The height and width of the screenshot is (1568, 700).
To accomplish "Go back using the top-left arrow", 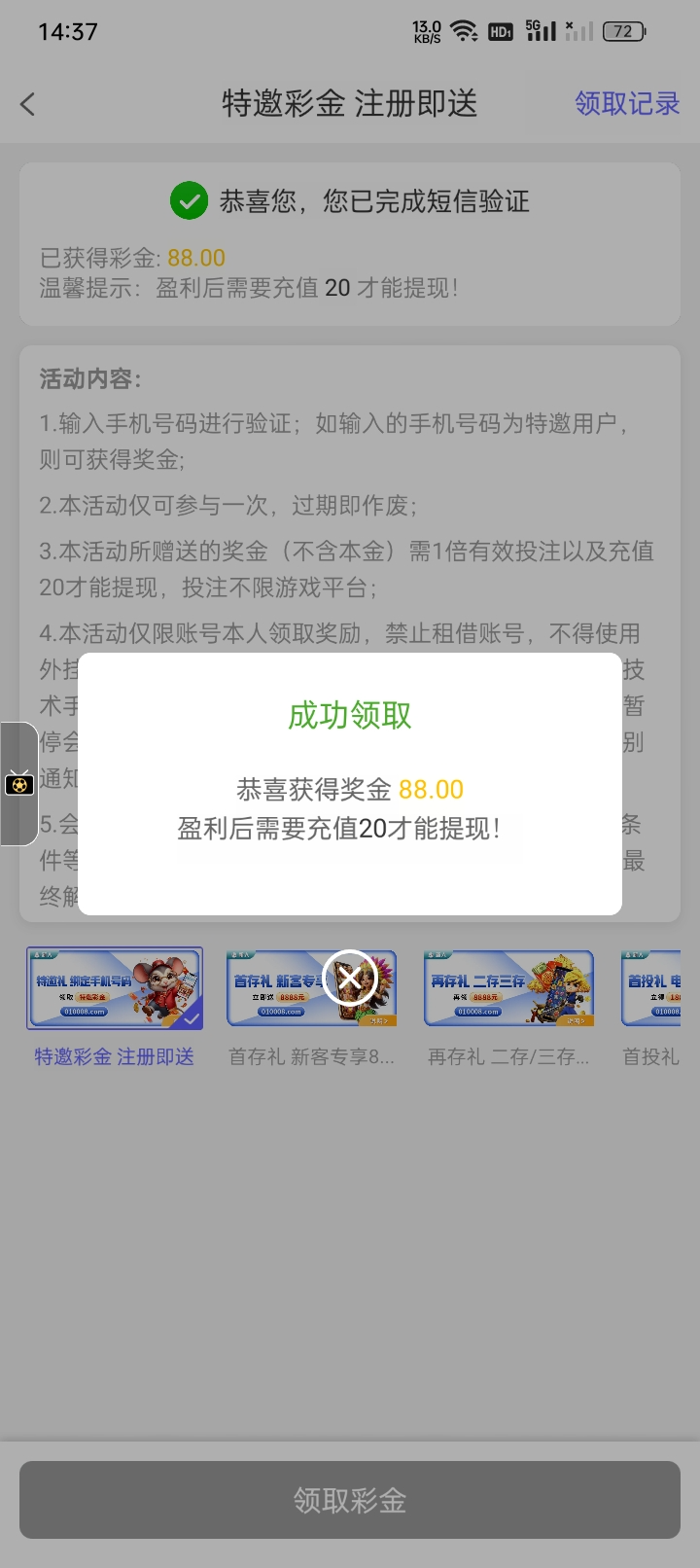I will 28,104.
